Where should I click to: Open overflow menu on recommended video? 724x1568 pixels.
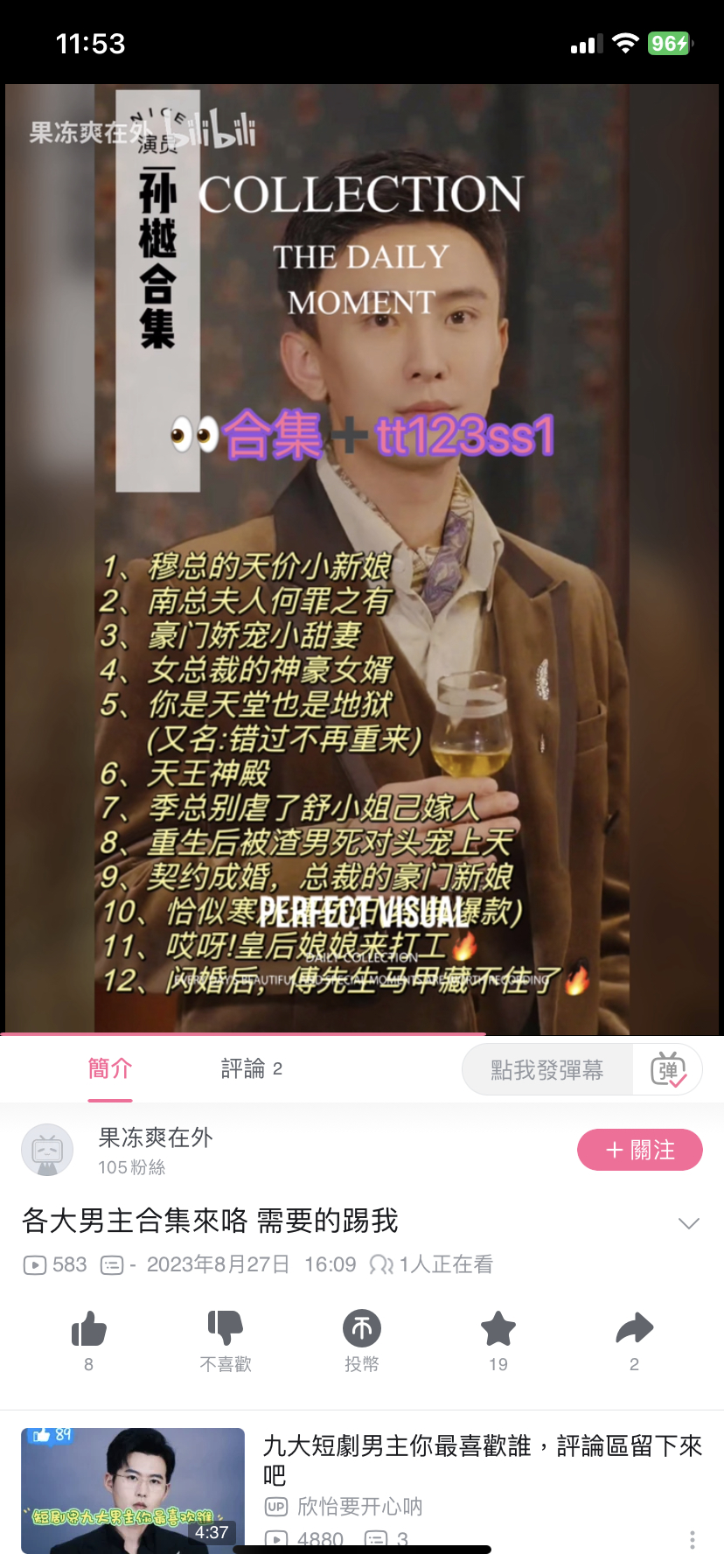point(692,1540)
